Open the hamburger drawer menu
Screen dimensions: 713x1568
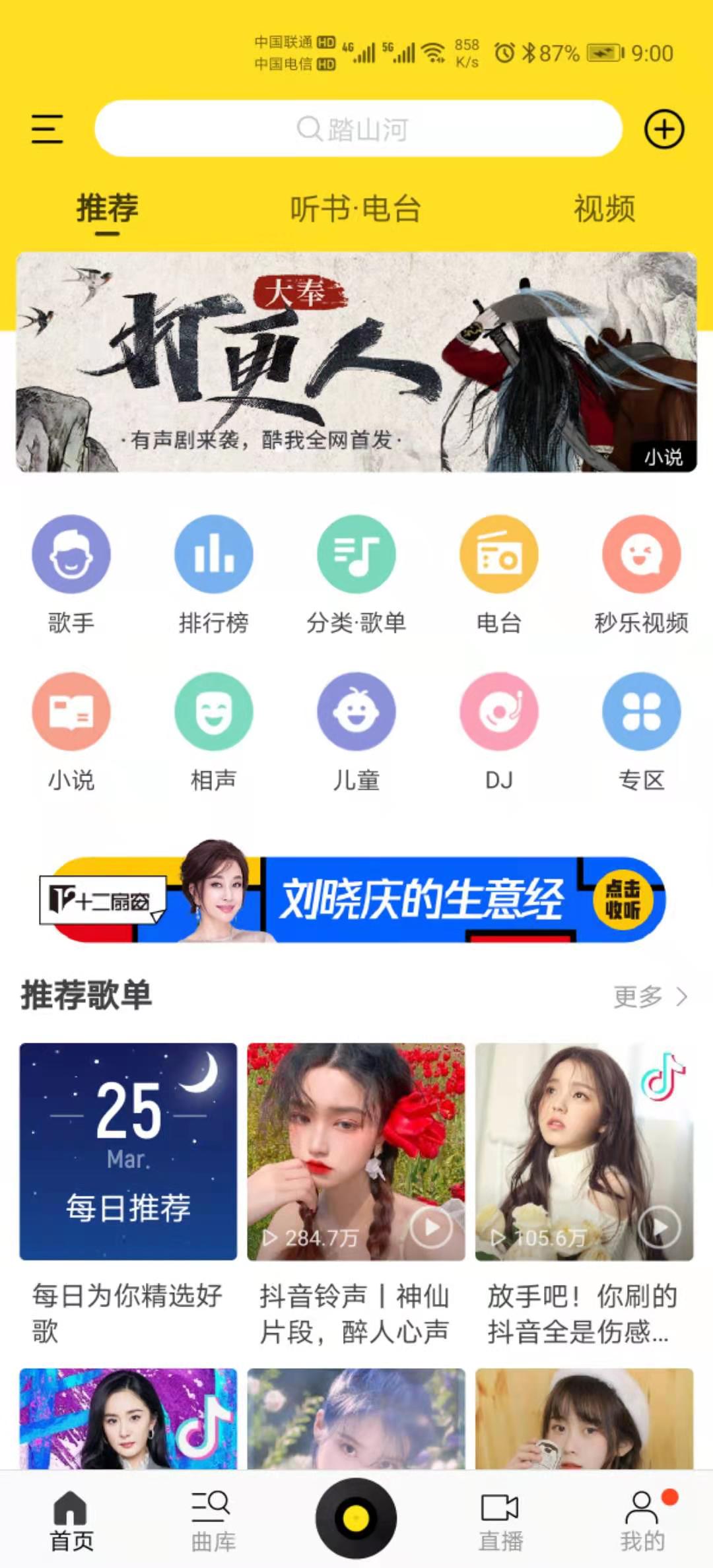click(x=48, y=129)
